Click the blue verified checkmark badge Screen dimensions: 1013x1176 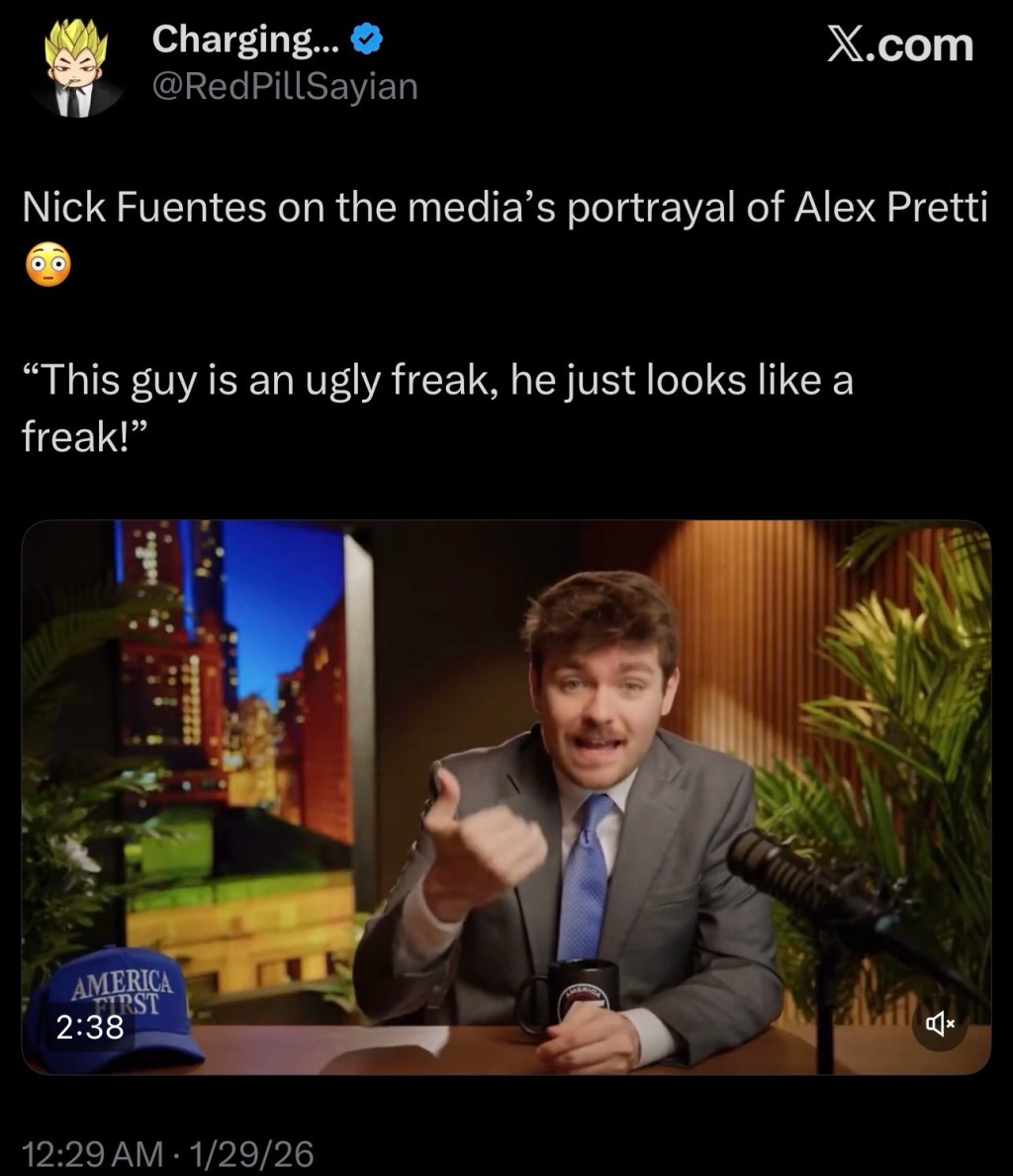point(365,41)
